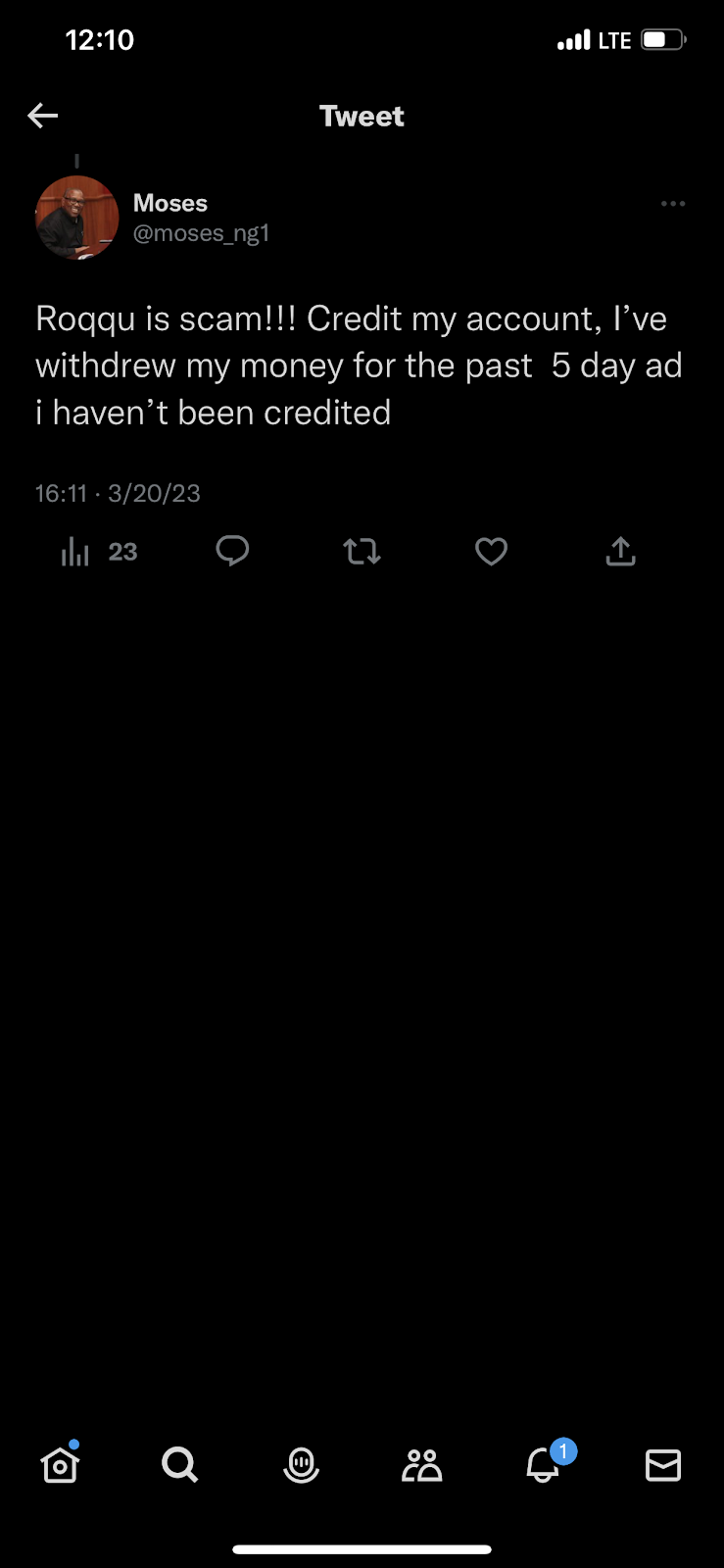Reply to Moses's tweet
Image resolution: width=724 pixels, height=1568 pixels.
pos(232,552)
